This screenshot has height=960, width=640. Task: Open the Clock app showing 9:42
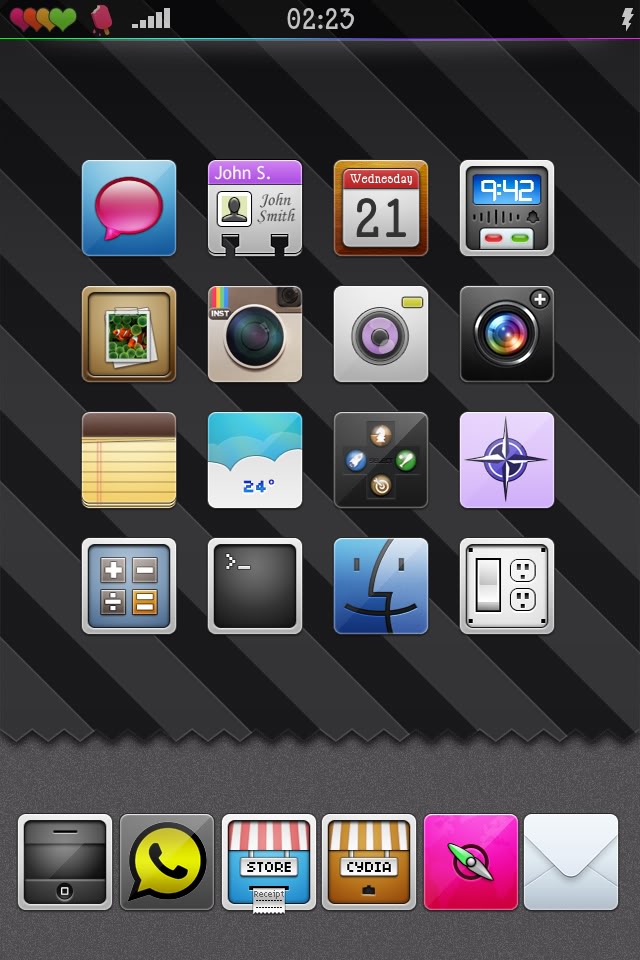507,208
